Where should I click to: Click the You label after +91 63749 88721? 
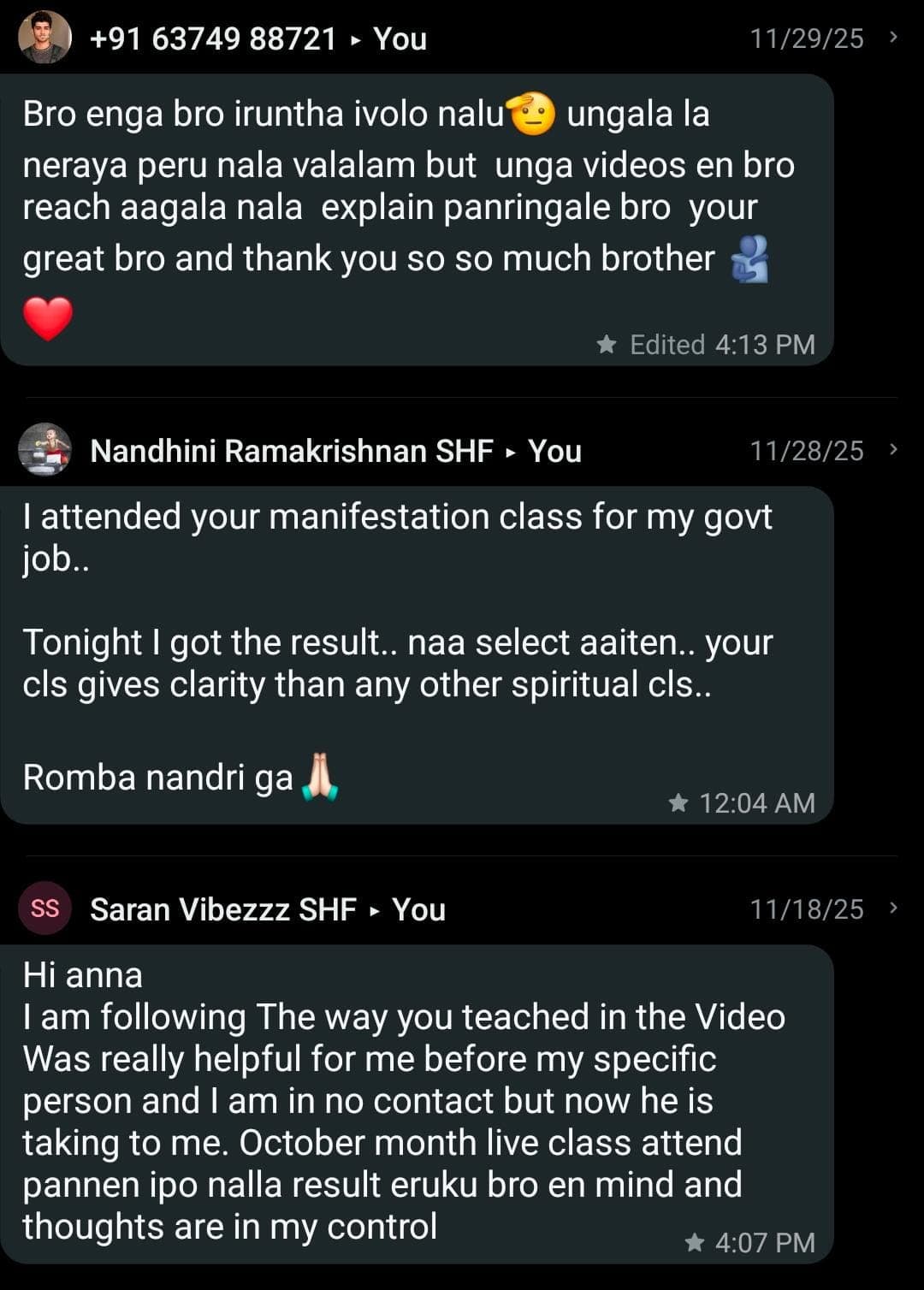[401, 38]
